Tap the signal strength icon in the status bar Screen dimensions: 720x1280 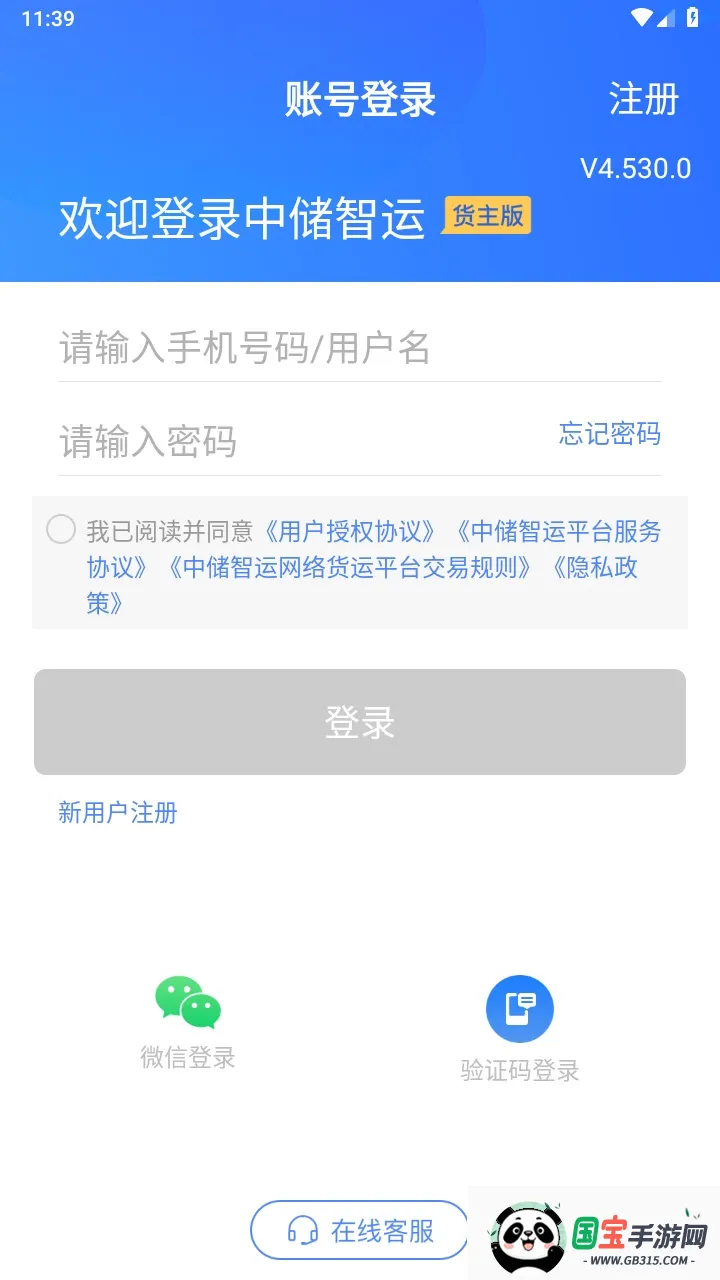click(x=669, y=16)
